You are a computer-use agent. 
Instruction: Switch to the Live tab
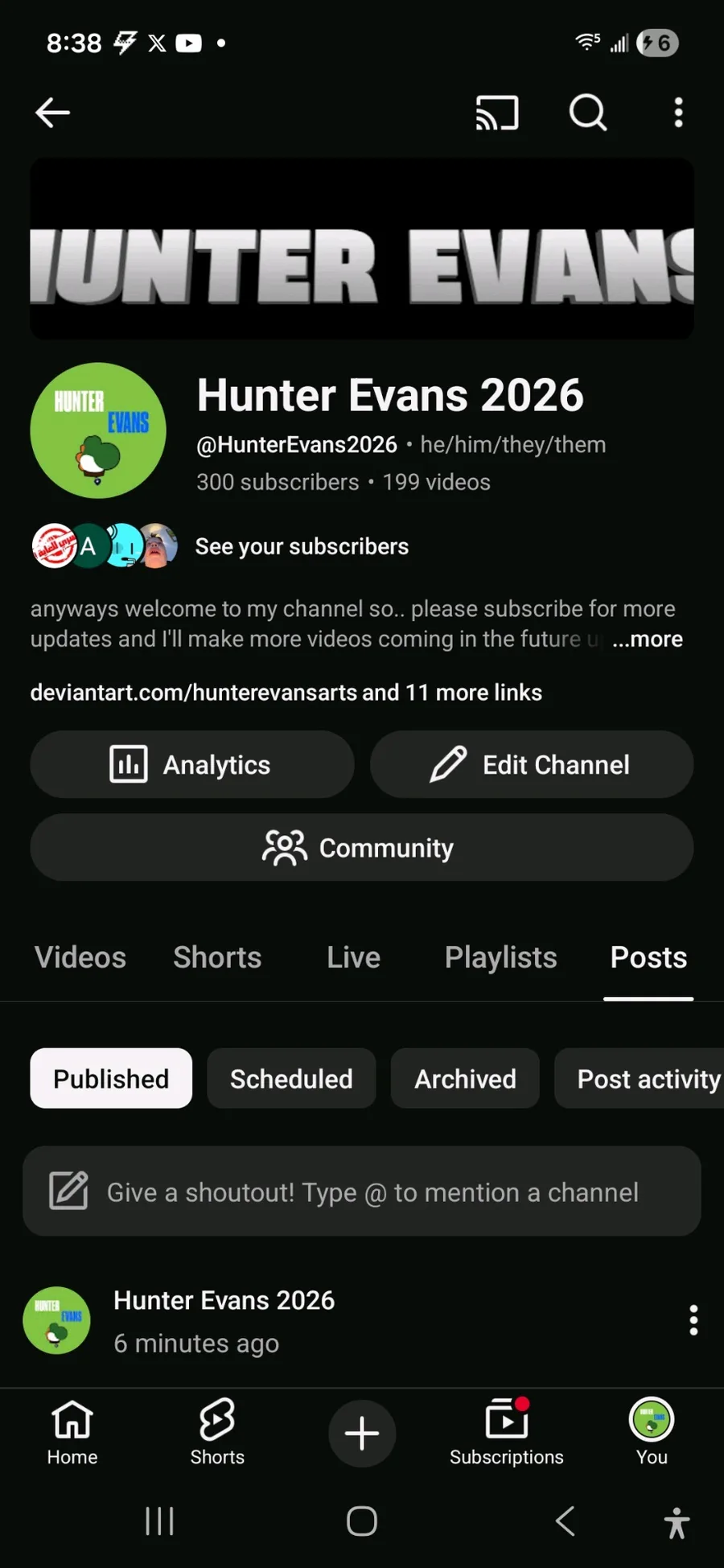(x=353, y=957)
